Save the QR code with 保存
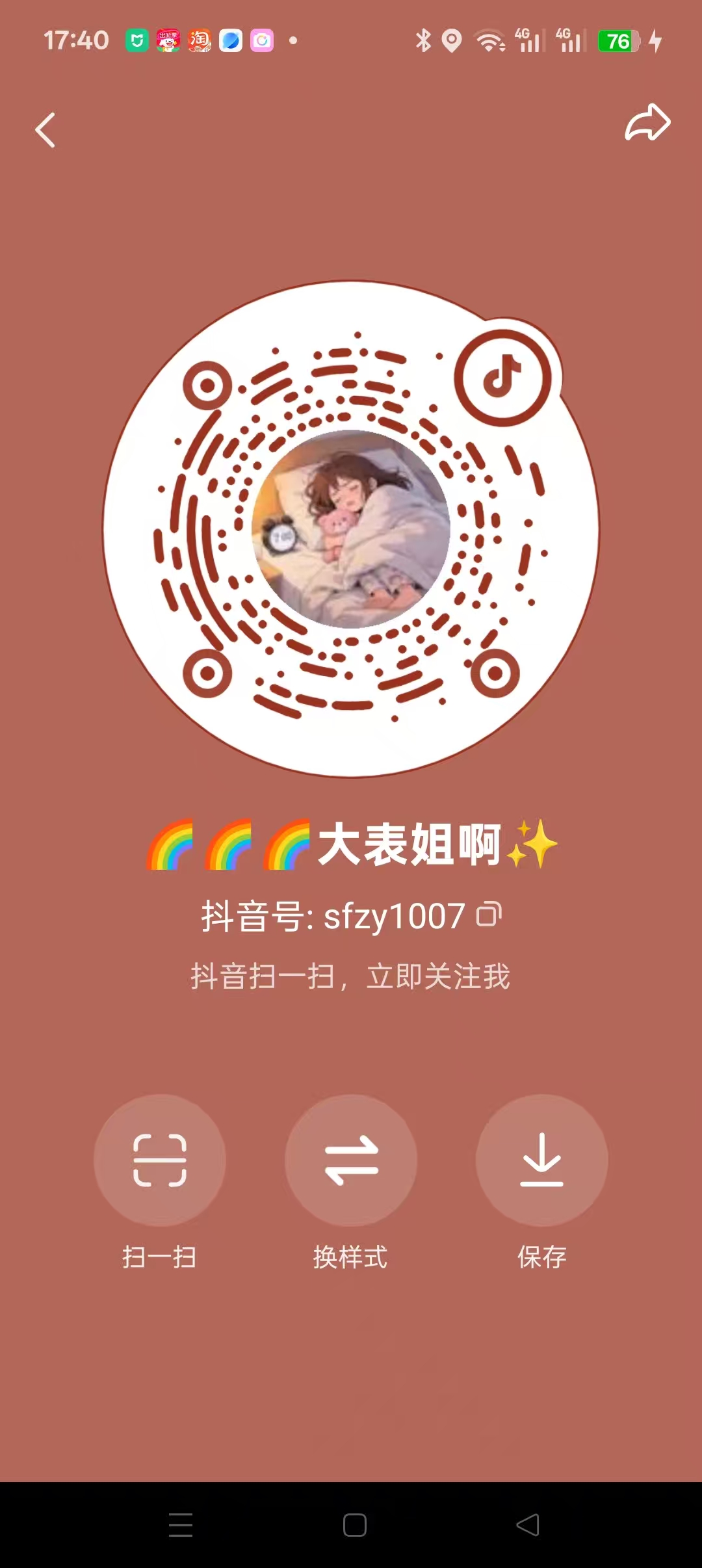 541,1161
